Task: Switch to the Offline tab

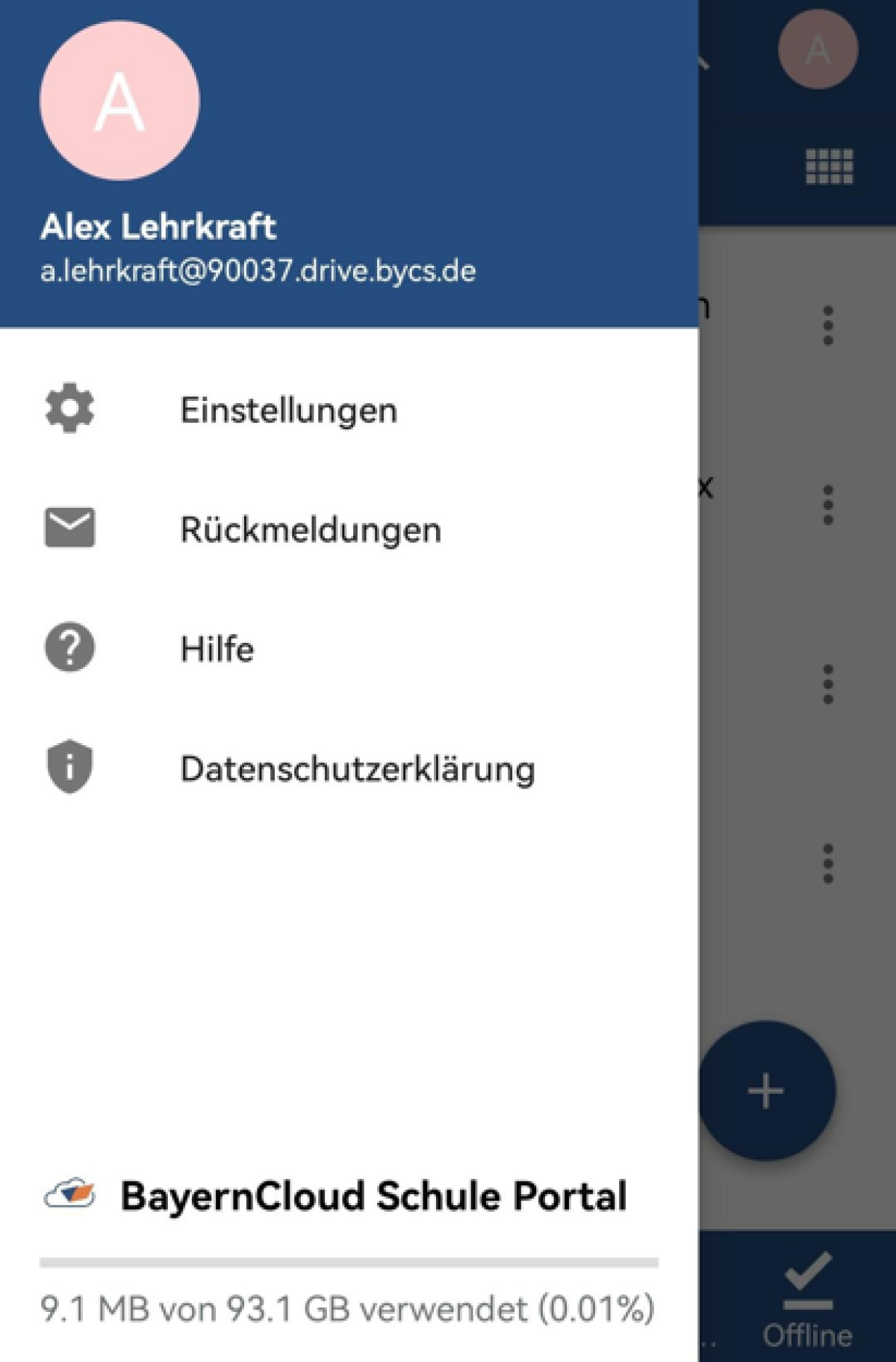Action: (808, 1299)
